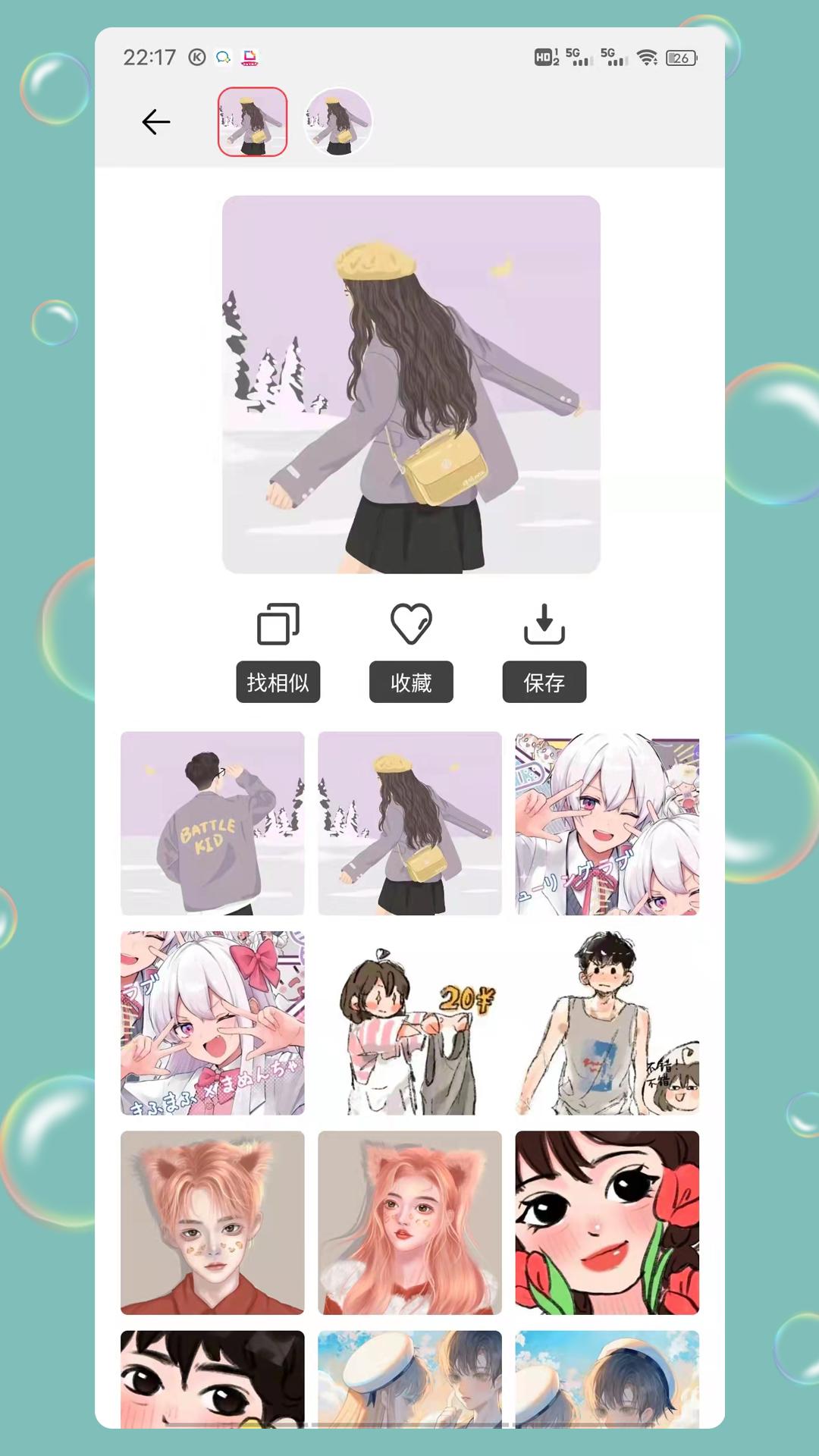Open the orange cat-ear boy avatar
This screenshot has width=819, height=1456.
pos(212,1222)
